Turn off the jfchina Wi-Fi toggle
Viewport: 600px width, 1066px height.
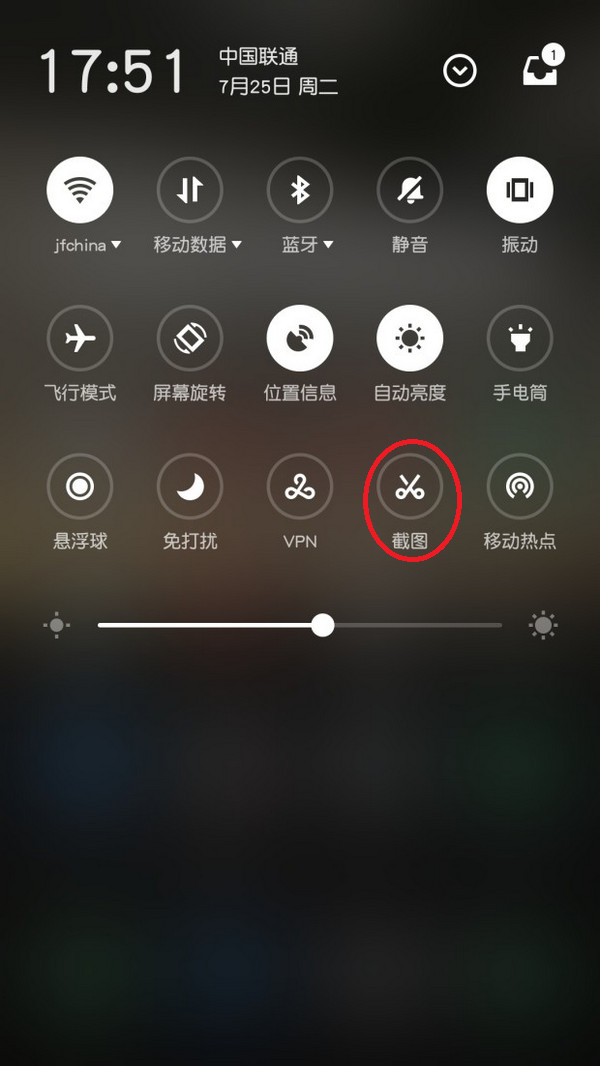click(x=80, y=190)
